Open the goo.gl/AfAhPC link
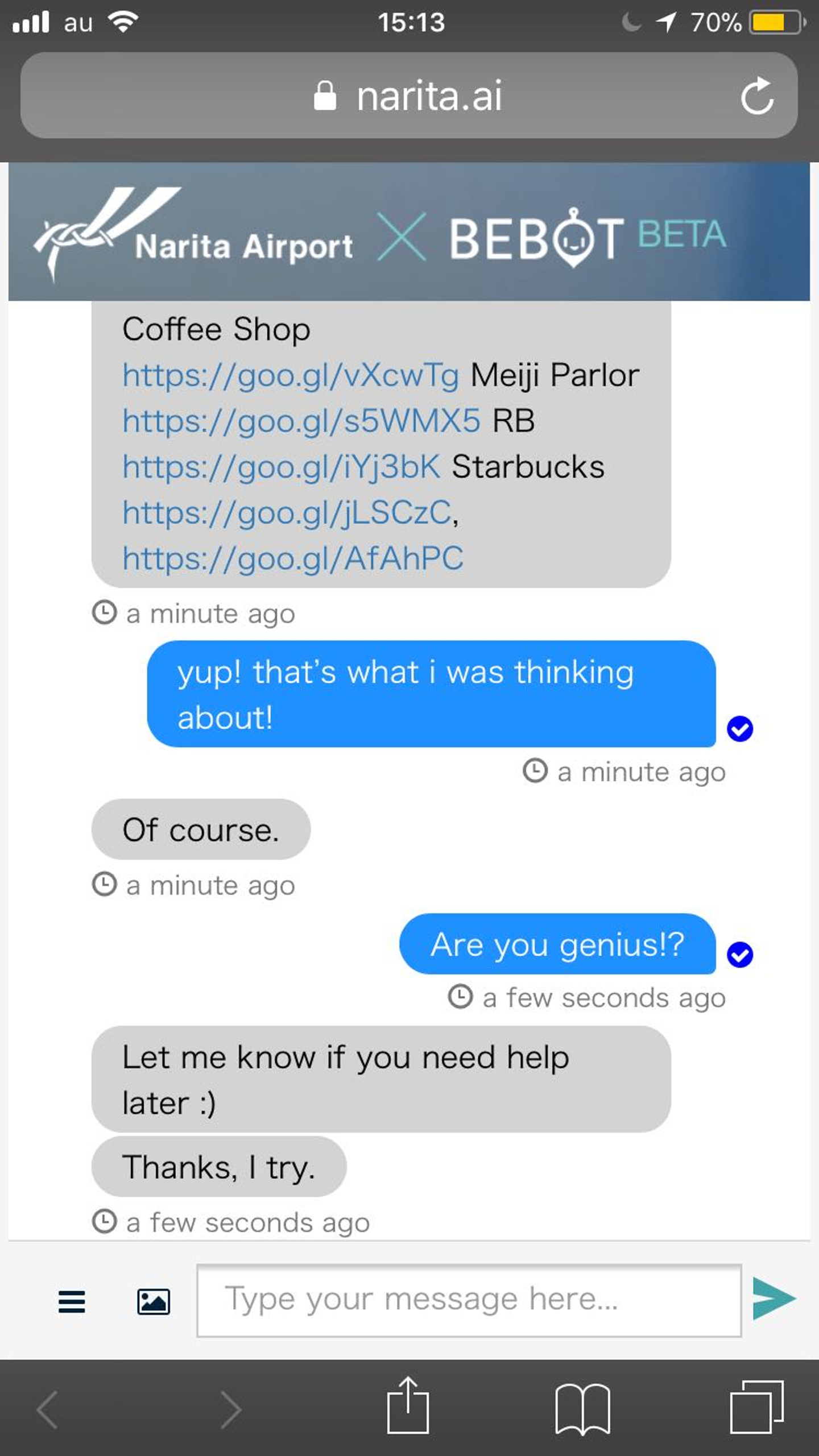 (x=293, y=558)
